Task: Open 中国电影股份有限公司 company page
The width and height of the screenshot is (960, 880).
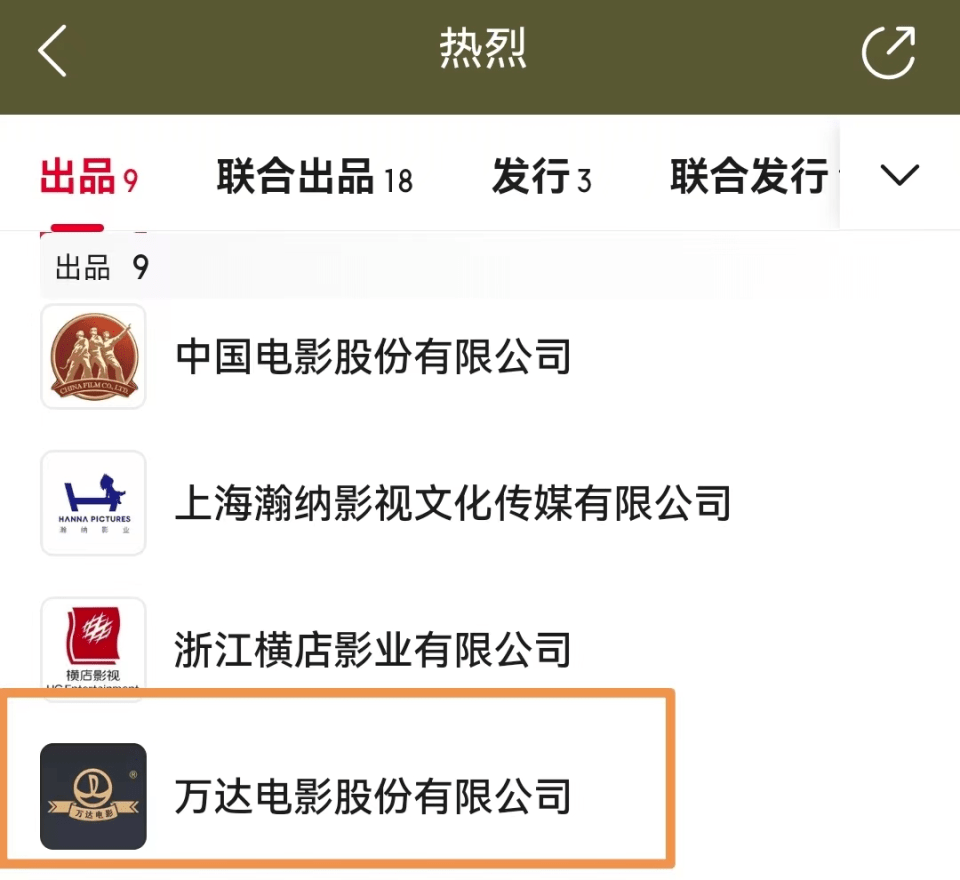Action: pyautogui.click(x=372, y=357)
